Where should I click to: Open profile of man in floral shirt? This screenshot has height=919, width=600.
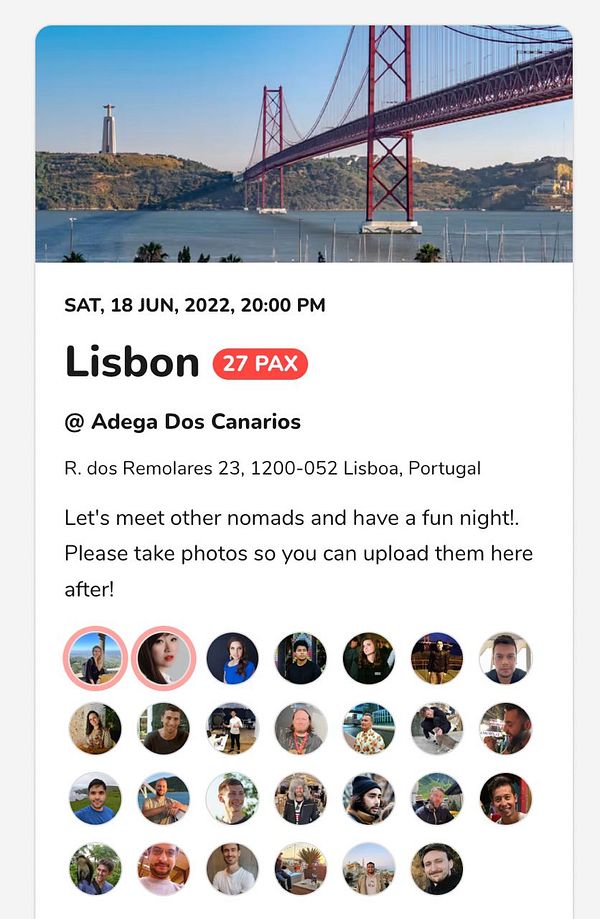point(369,728)
